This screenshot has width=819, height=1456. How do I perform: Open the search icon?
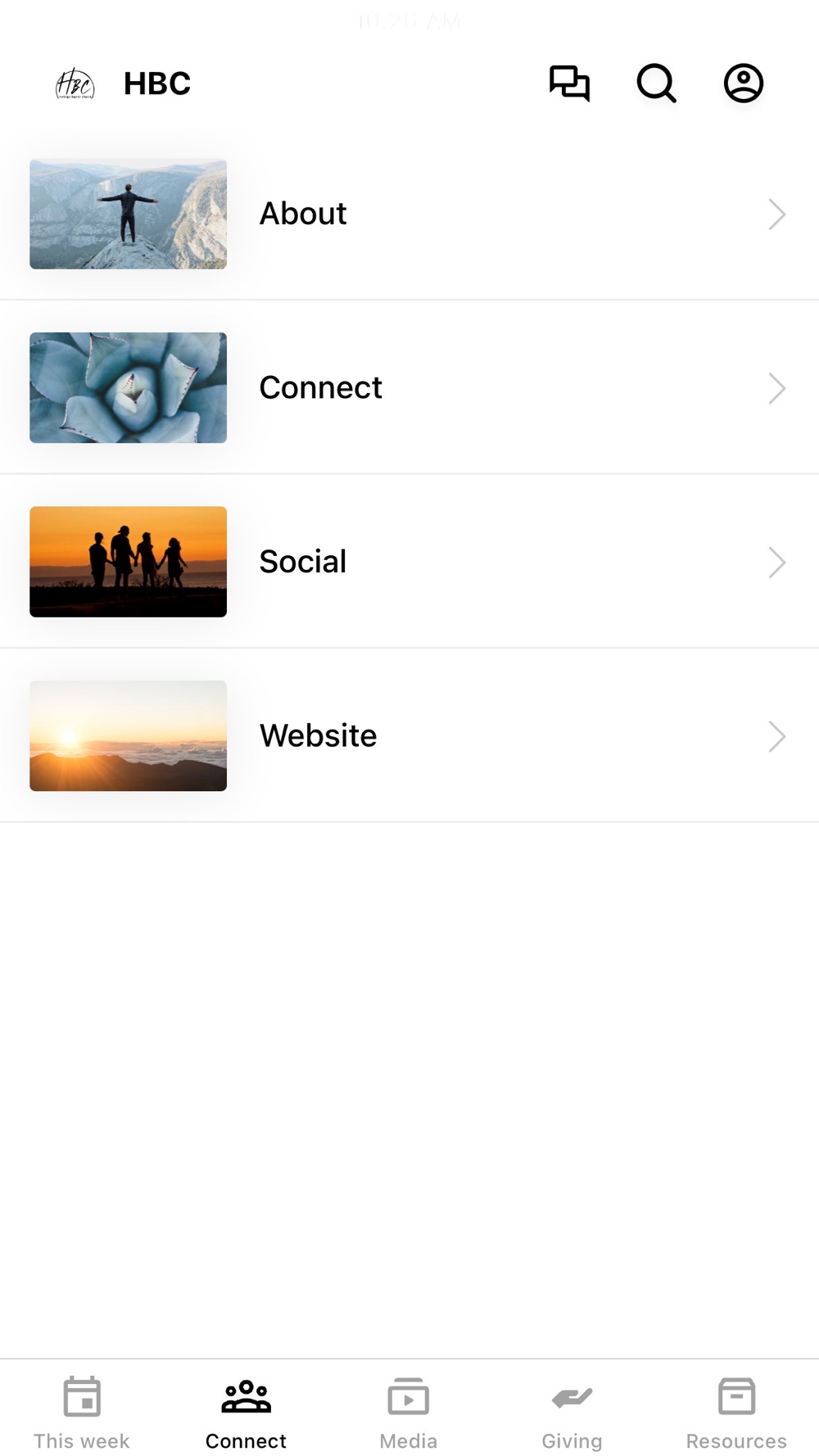(x=656, y=83)
